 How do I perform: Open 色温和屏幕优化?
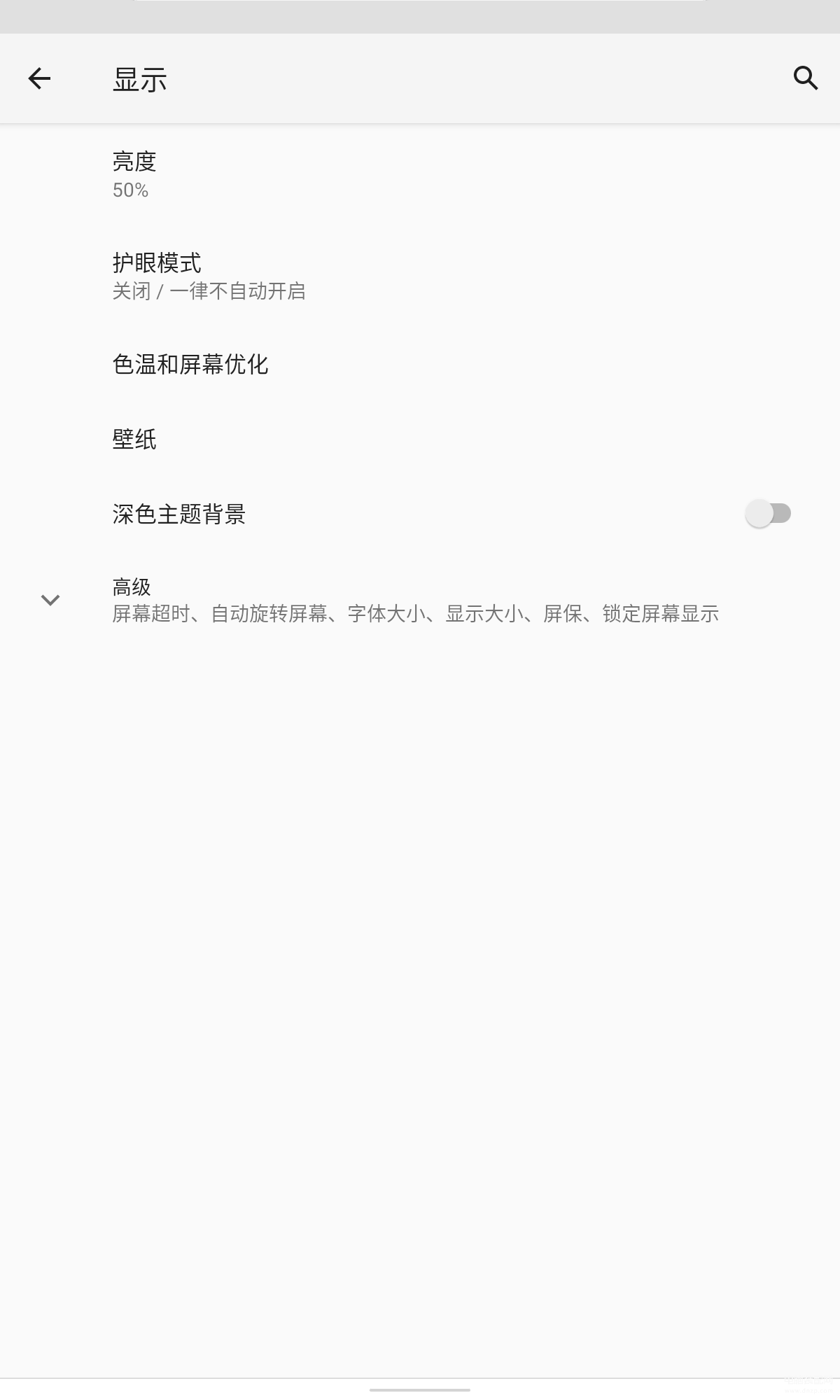pos(420,364)
